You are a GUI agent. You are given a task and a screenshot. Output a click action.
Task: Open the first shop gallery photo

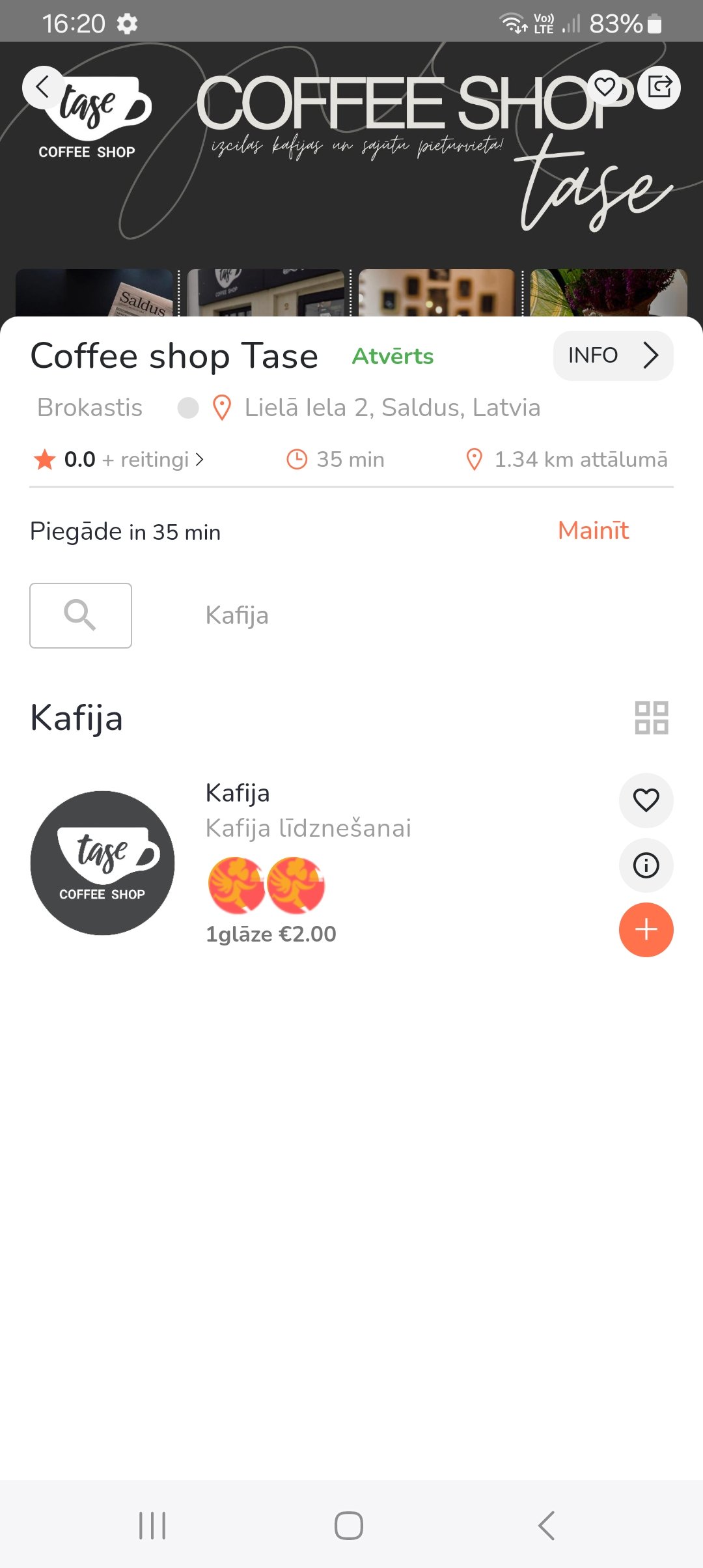94,293
